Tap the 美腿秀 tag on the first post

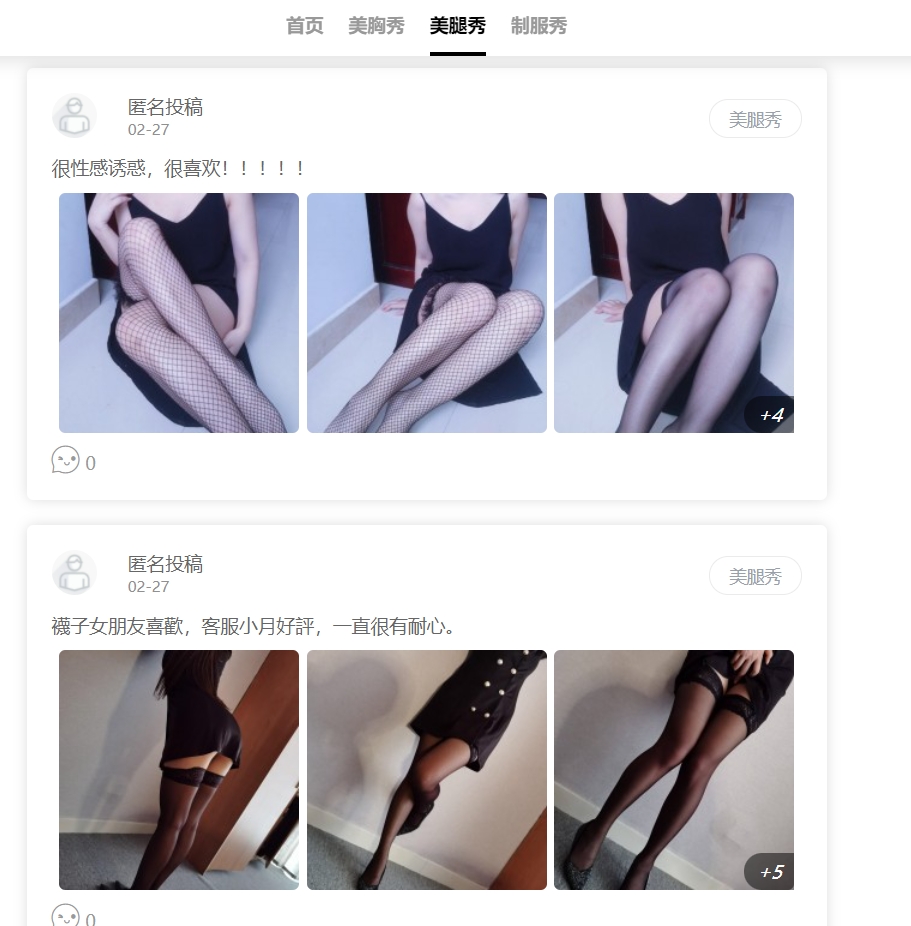755,120
